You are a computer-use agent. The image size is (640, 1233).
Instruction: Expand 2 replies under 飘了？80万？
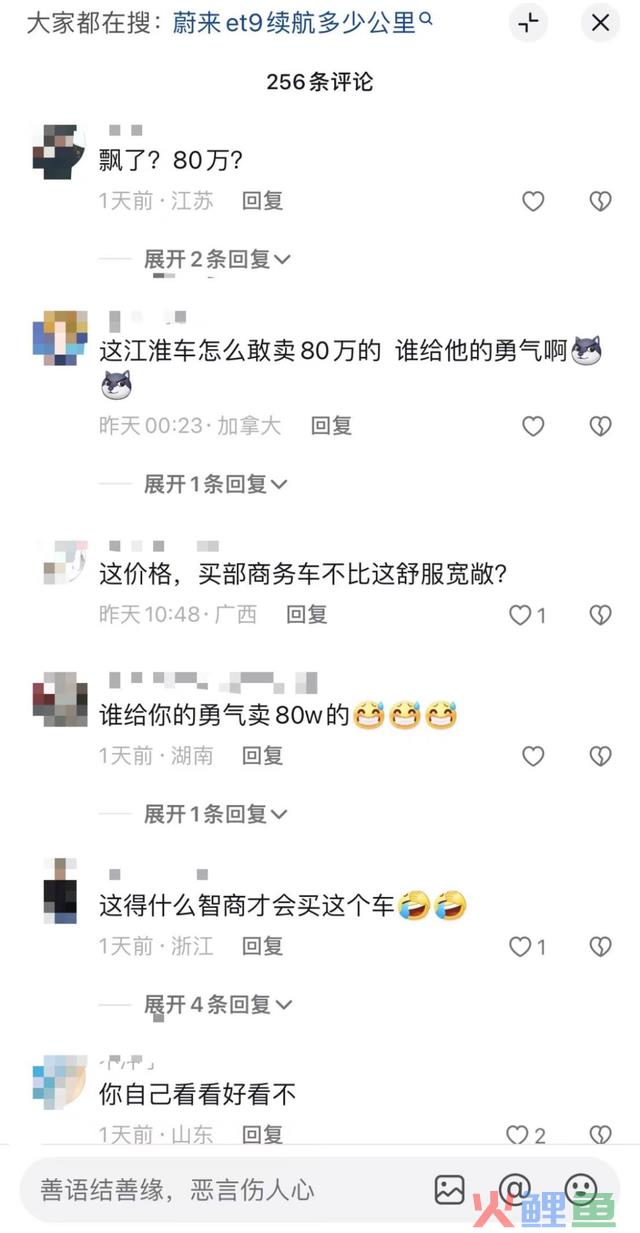(216, 259)
